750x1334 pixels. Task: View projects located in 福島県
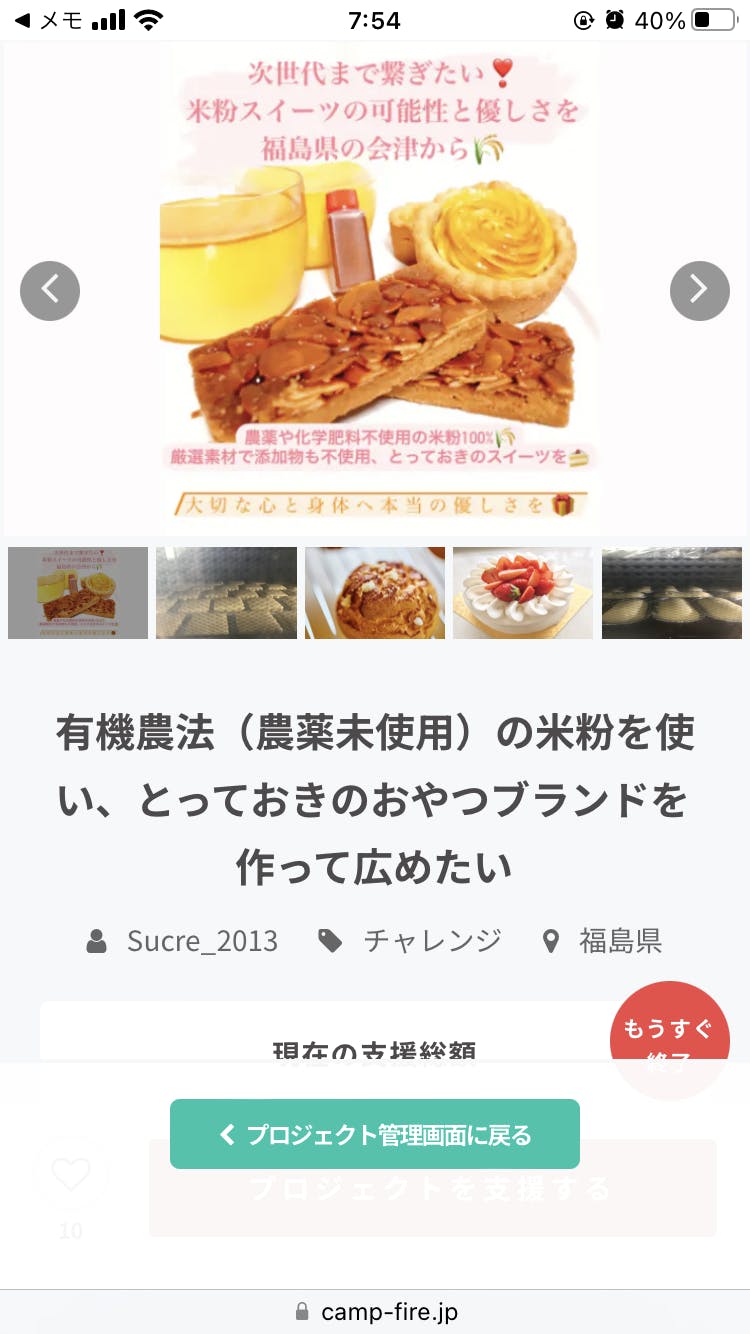619,941
